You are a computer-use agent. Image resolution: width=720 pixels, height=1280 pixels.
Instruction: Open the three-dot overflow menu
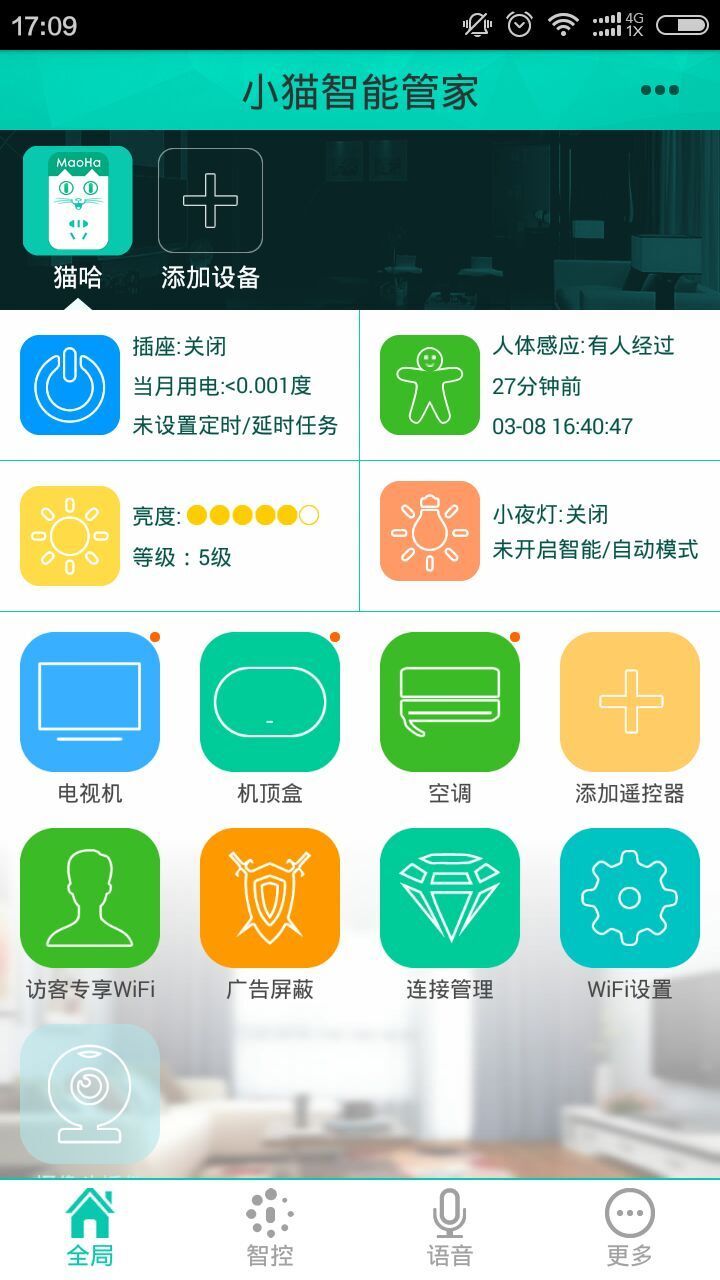[x=659, y=90]
